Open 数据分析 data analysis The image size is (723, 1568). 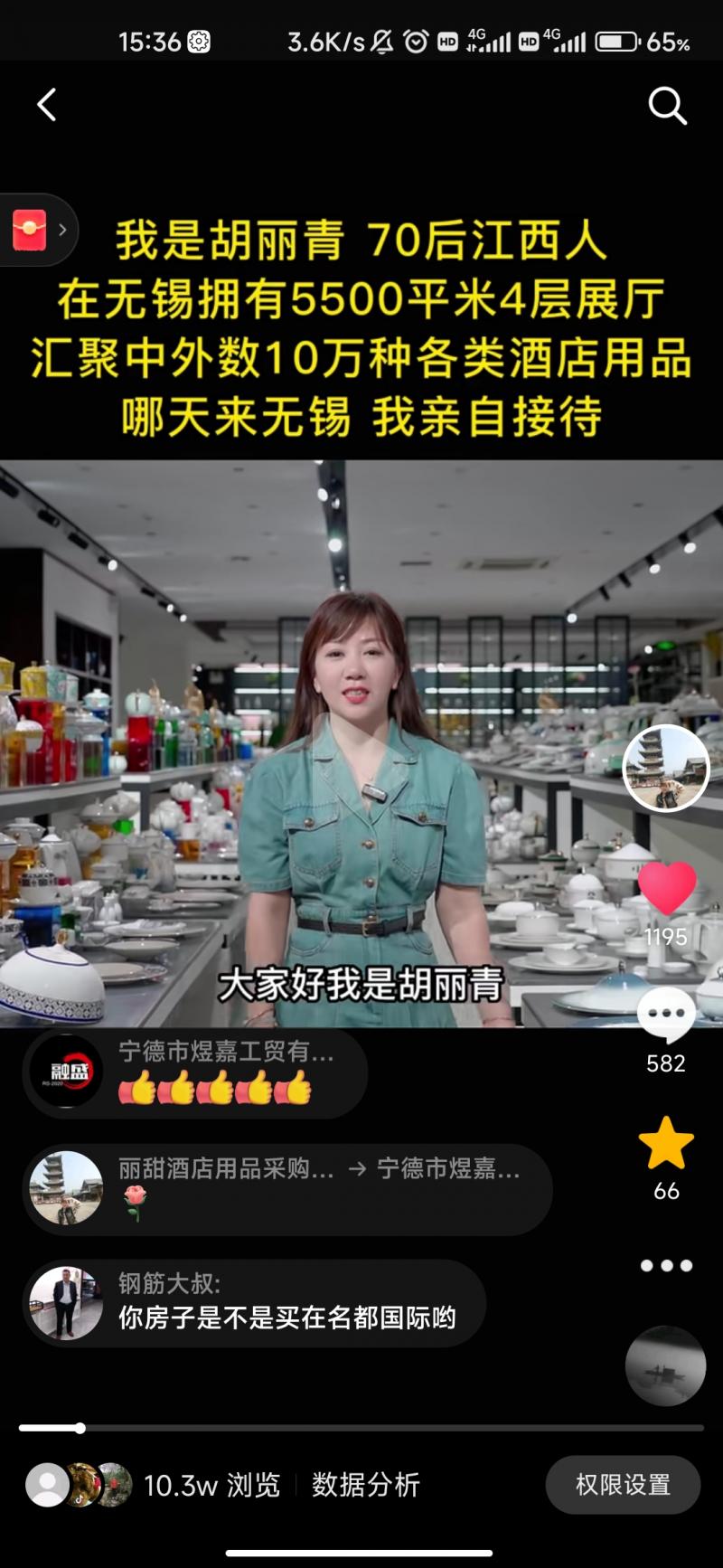365,1485
